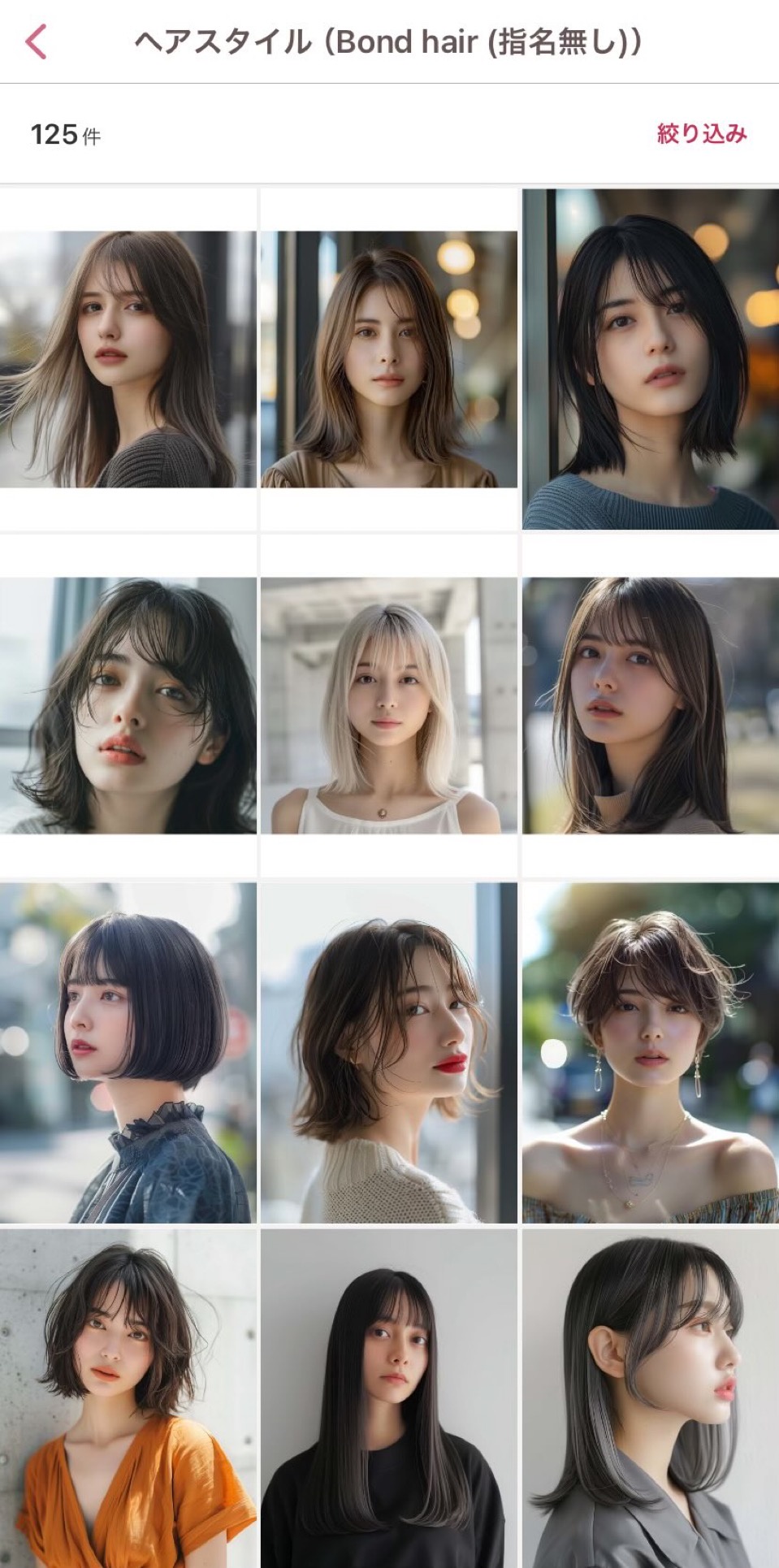Open the wavy bob with orange top style
The width and height of the screenshot is (779, 1568).
(x=128, y=1397)
